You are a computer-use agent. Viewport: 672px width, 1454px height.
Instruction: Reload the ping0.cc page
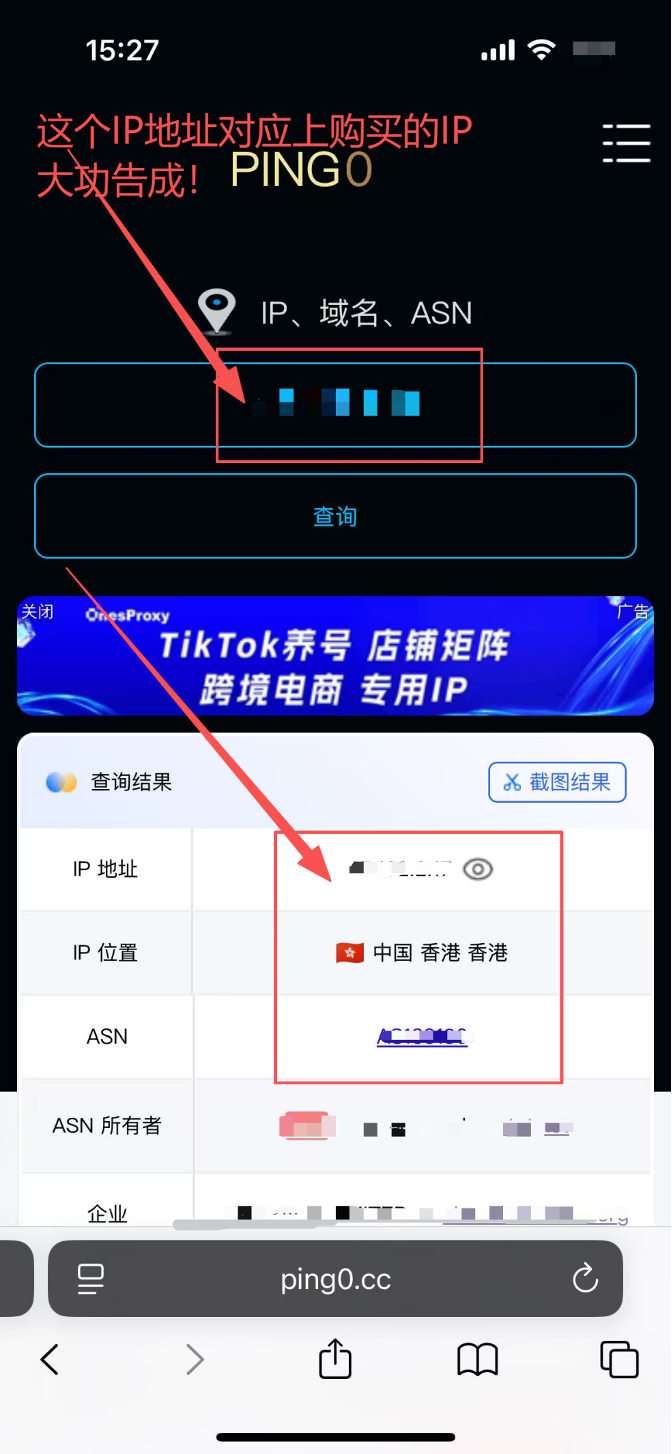584,1278
